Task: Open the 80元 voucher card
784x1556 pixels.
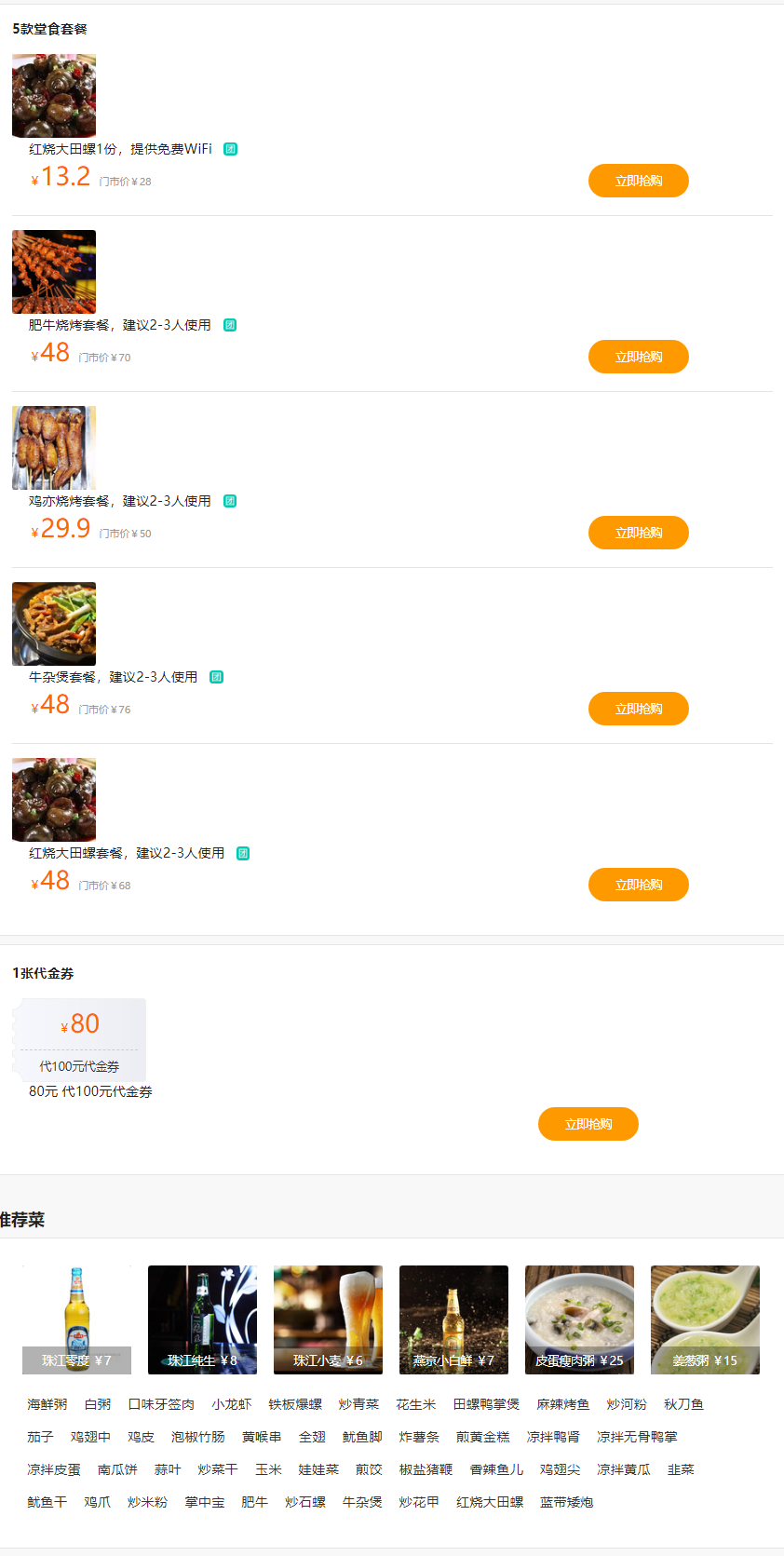Action: pos(80,1040)
